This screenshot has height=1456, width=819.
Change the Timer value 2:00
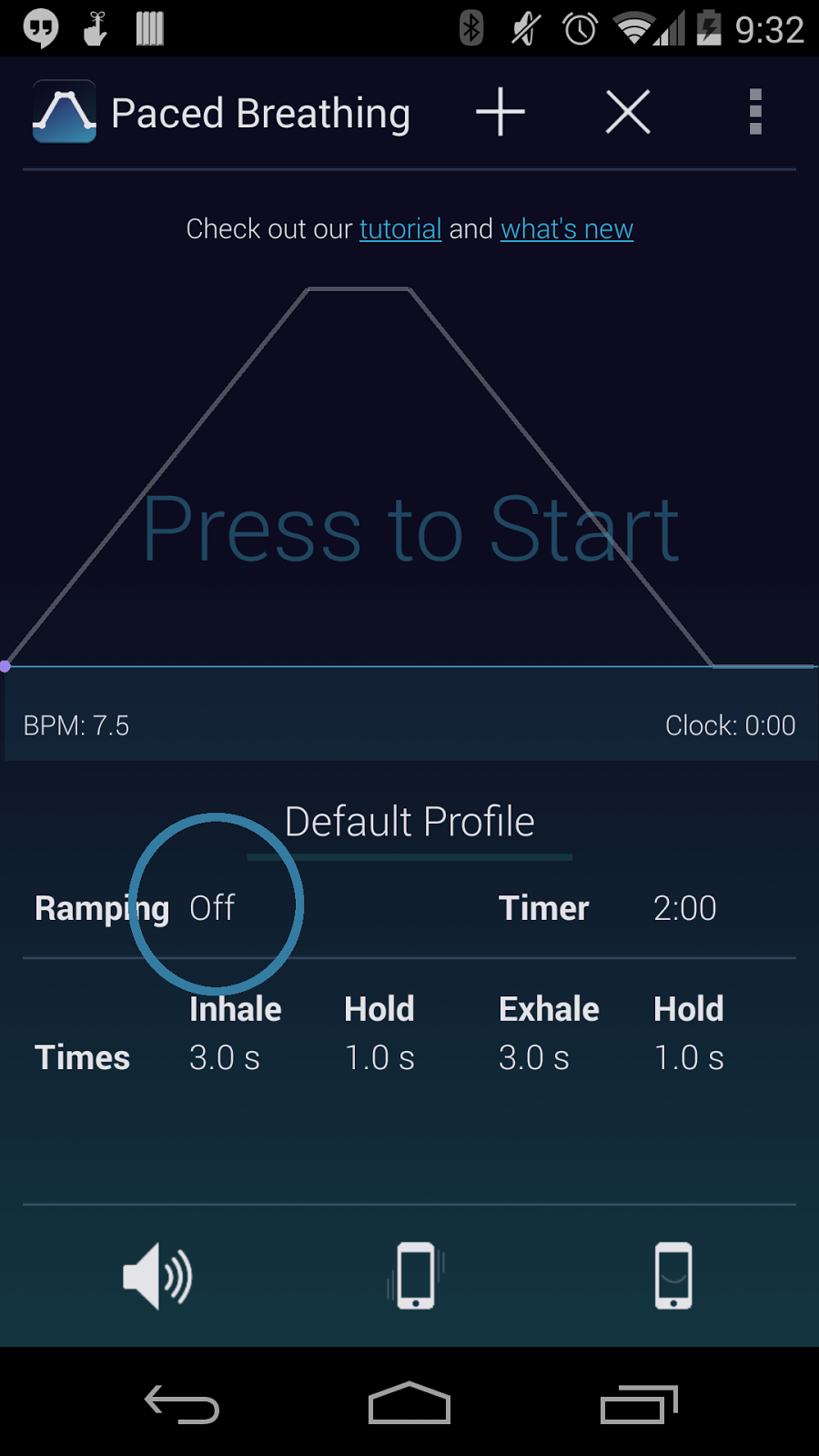click(x=684, y=907)
